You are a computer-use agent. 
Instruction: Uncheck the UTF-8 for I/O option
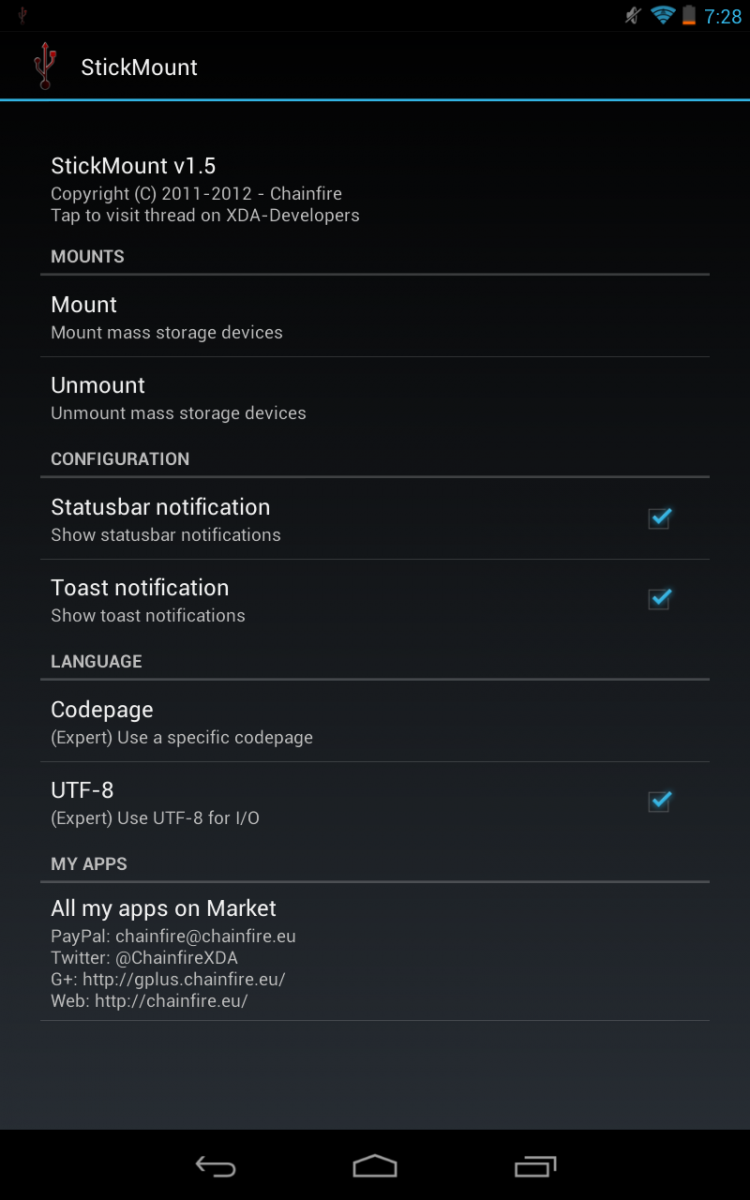[x=659, y=801]
